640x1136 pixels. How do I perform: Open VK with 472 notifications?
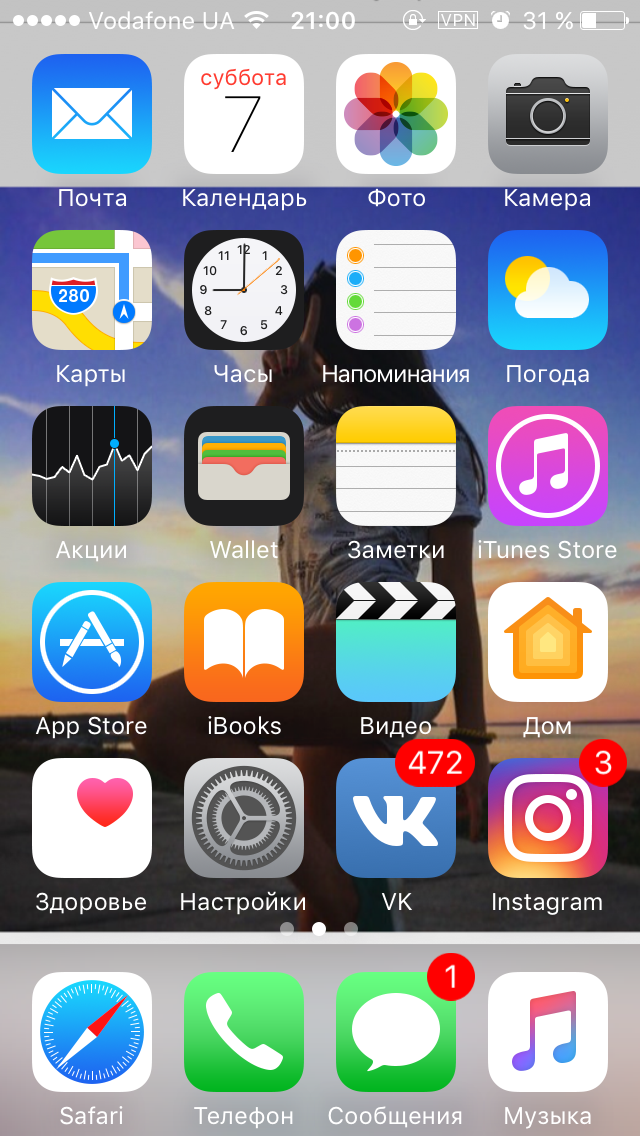[396, 818]
